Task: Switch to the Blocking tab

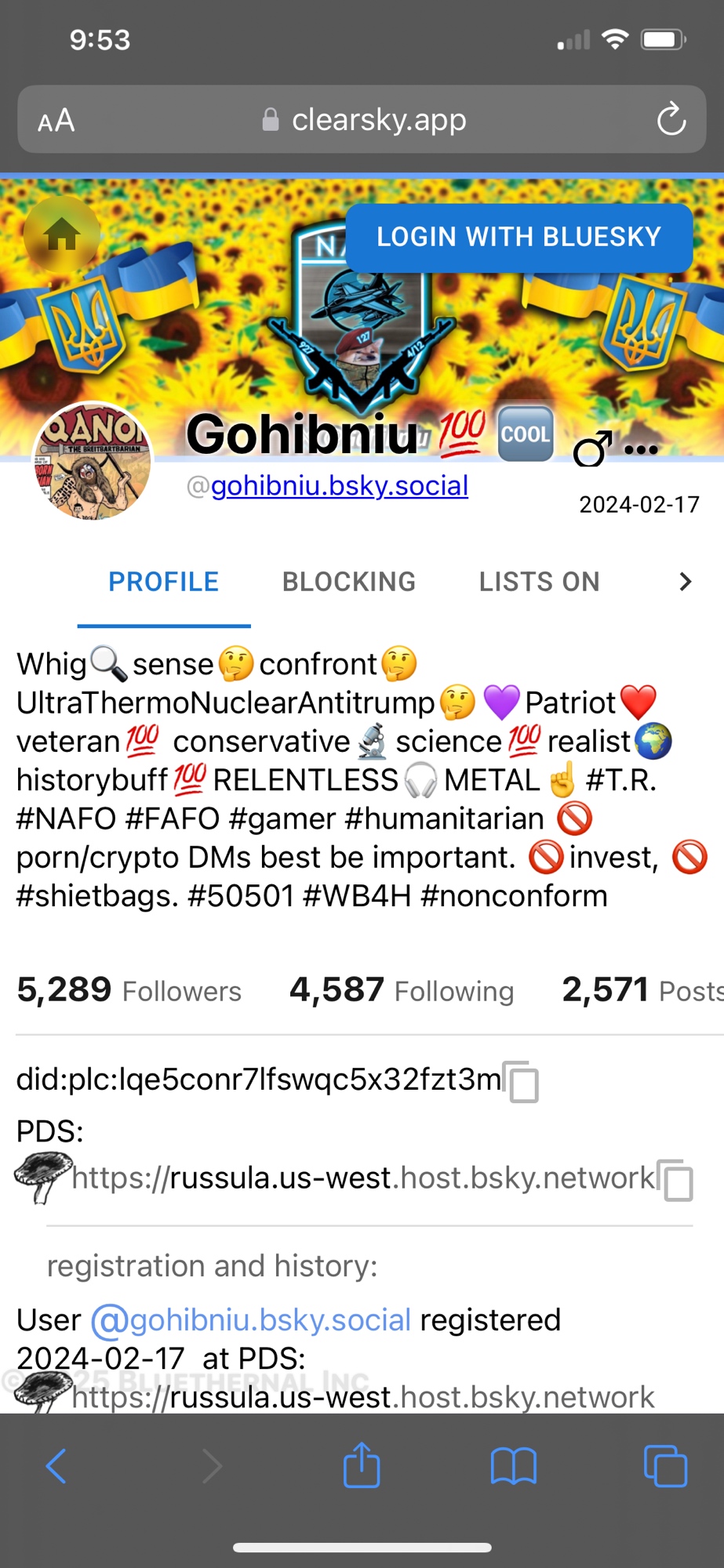Action: click(349, 582)
